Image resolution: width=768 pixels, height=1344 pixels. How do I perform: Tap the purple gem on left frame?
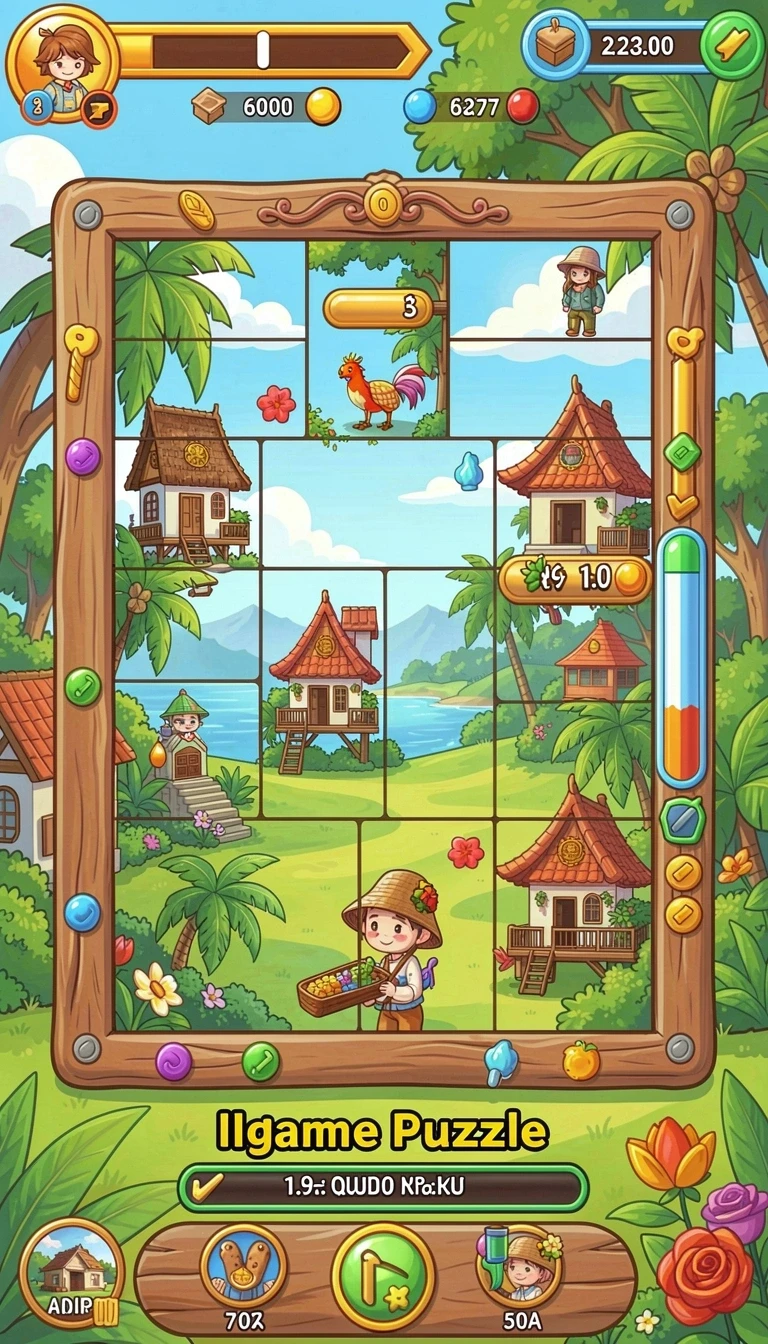click(x=82, y=457)
